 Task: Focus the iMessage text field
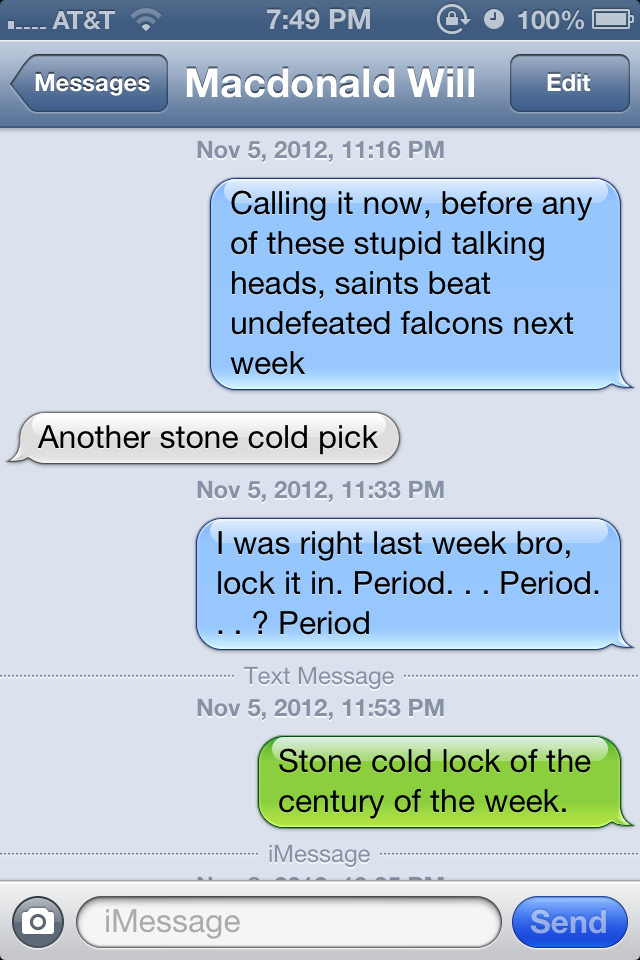(288, 921)
